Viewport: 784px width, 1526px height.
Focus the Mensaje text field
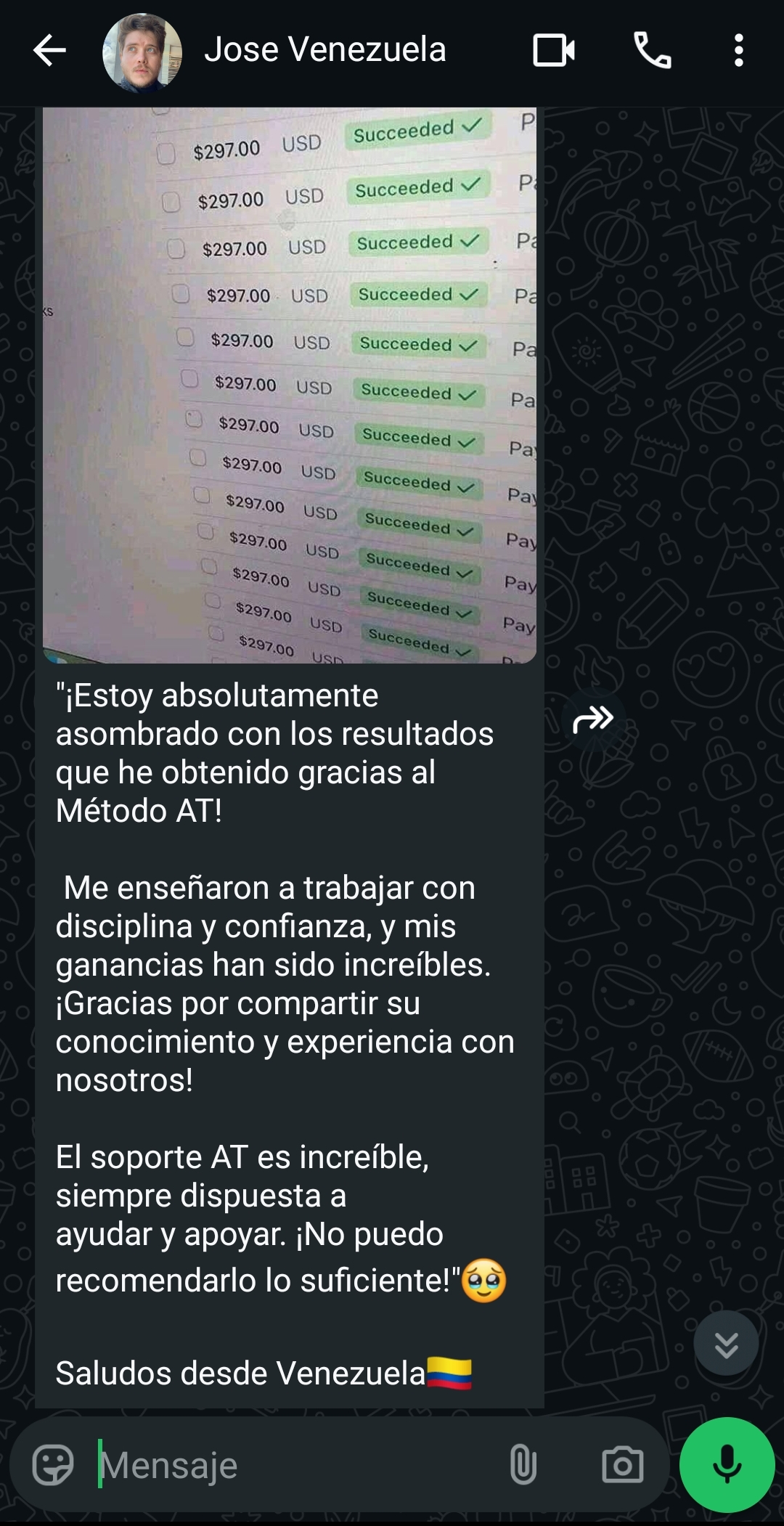(x=290, y=1465)
